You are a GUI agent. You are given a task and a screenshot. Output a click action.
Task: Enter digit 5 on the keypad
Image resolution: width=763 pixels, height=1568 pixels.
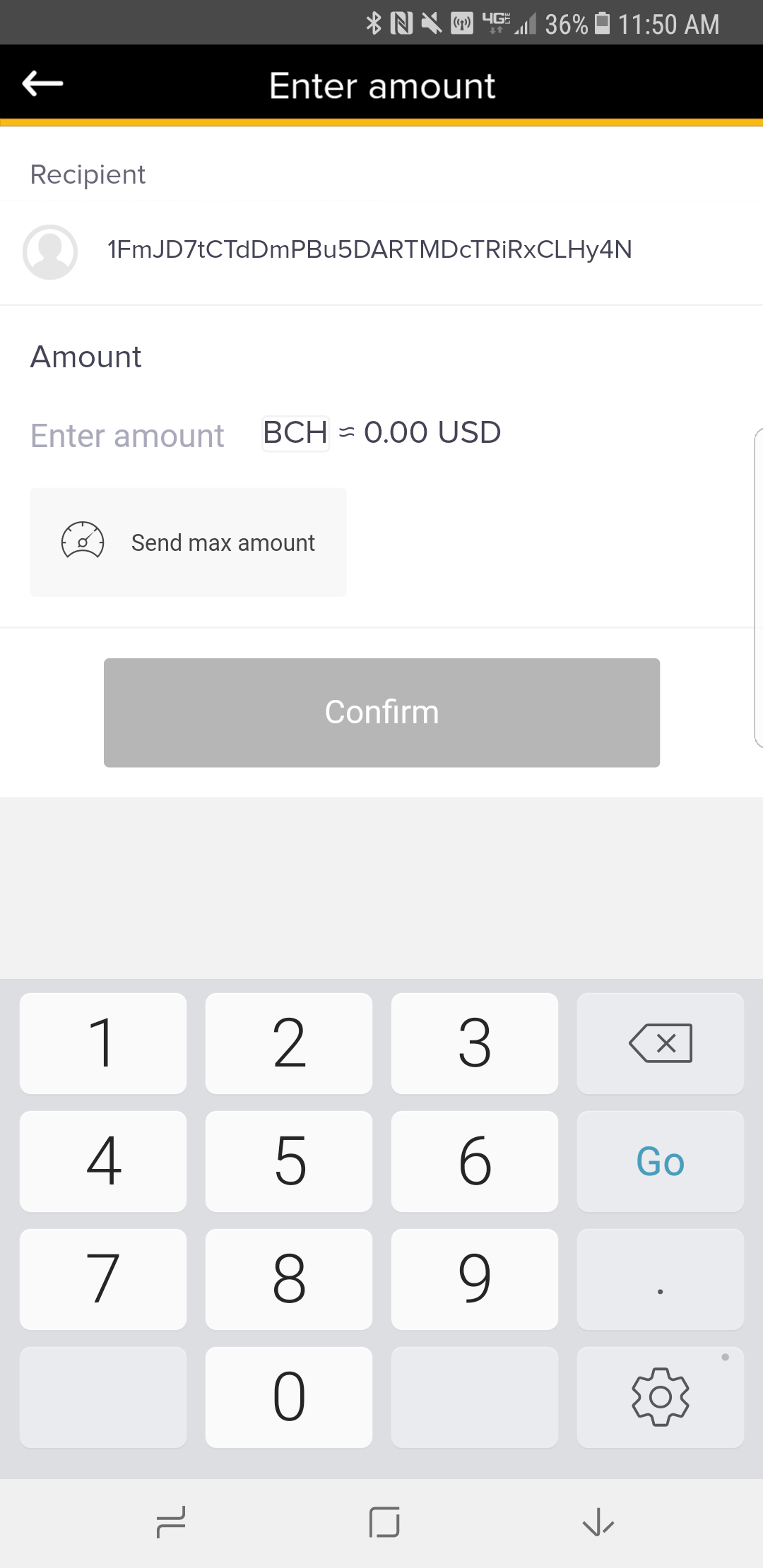(x=289, y=1161)
